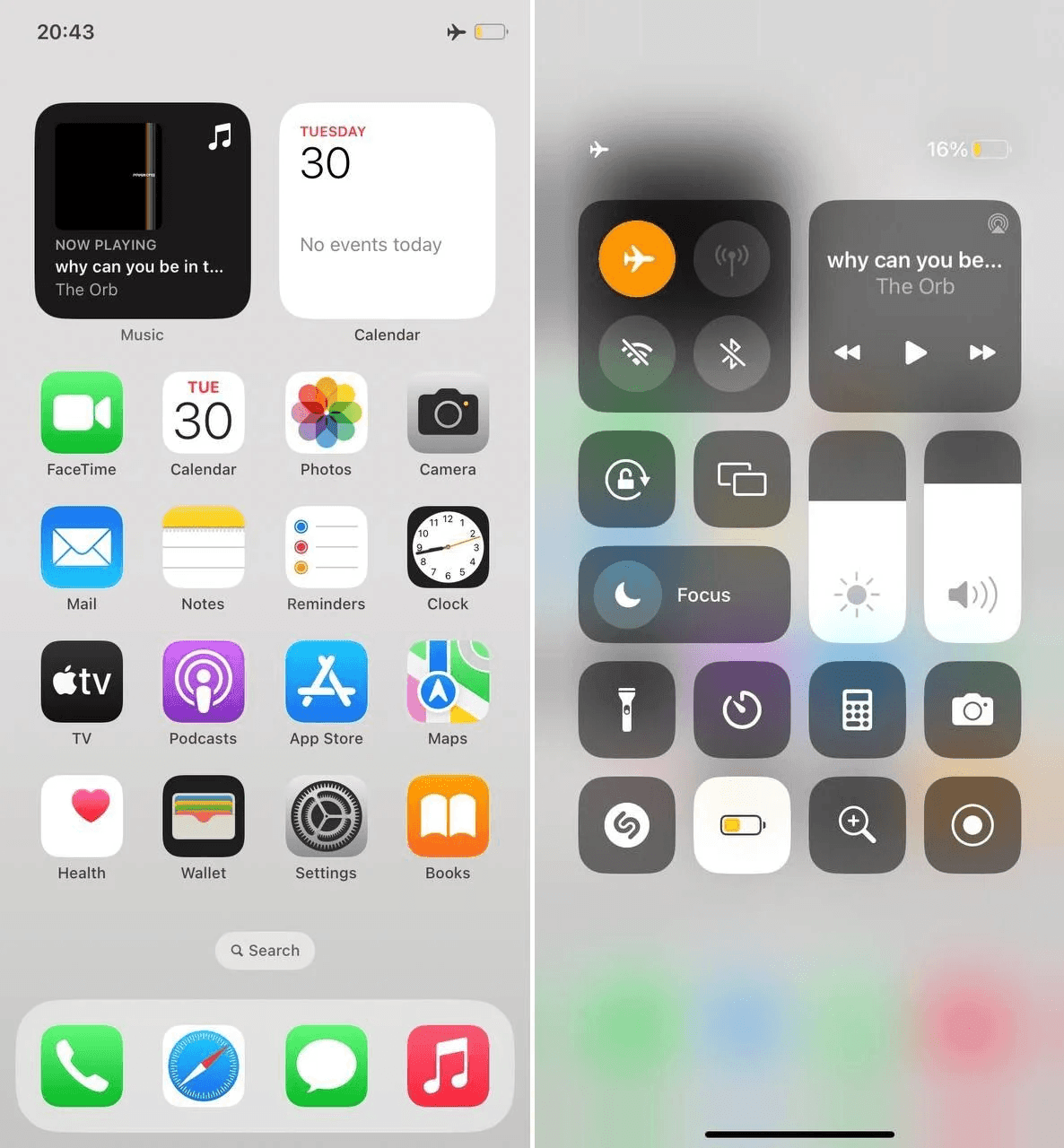This screenshot has height=1148, width=1064.
Task: Enable Bluetooth in Control Center
Action: [732, 354]
